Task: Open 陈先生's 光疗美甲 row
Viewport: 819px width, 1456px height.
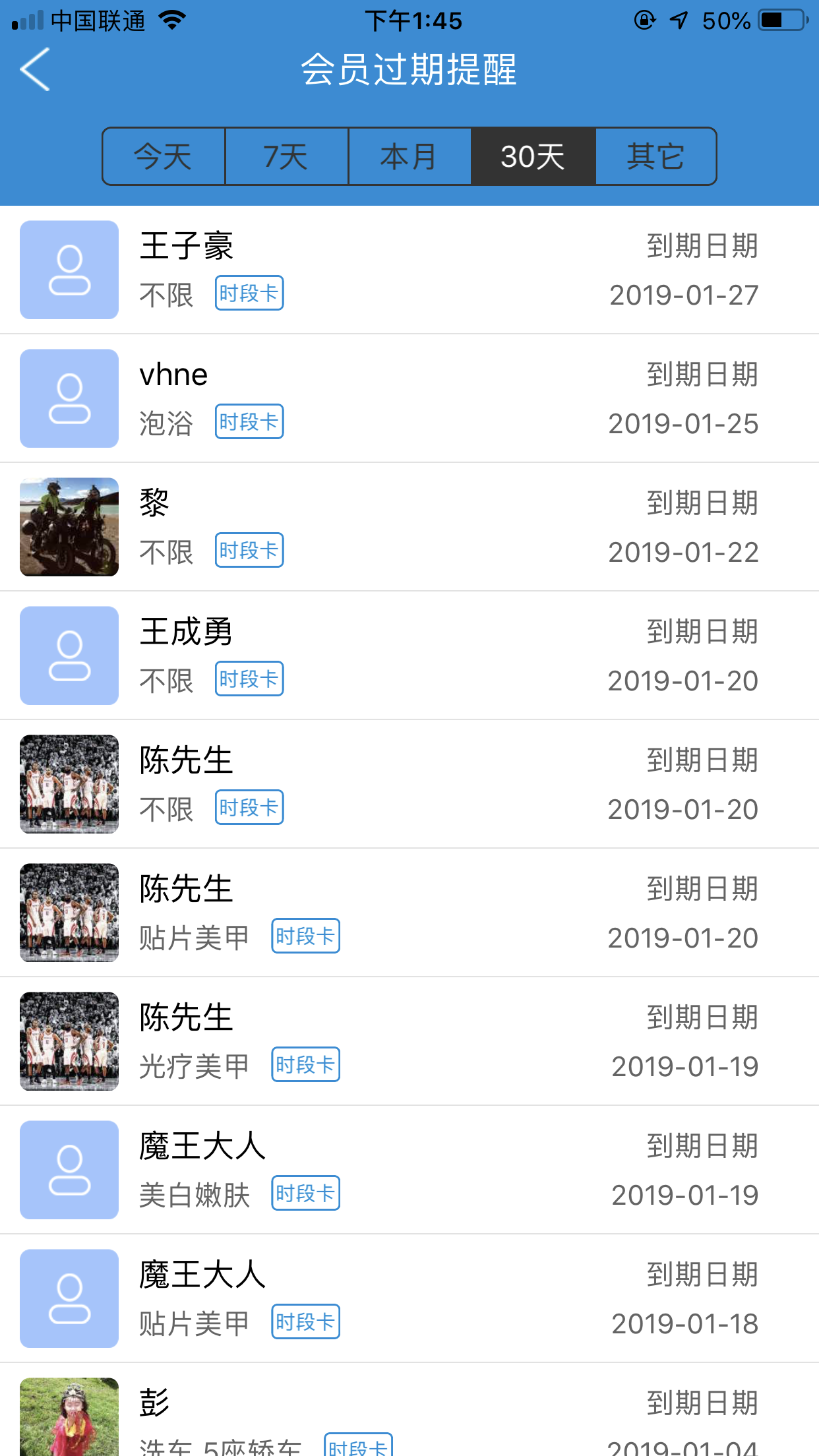Action: 409,1041
